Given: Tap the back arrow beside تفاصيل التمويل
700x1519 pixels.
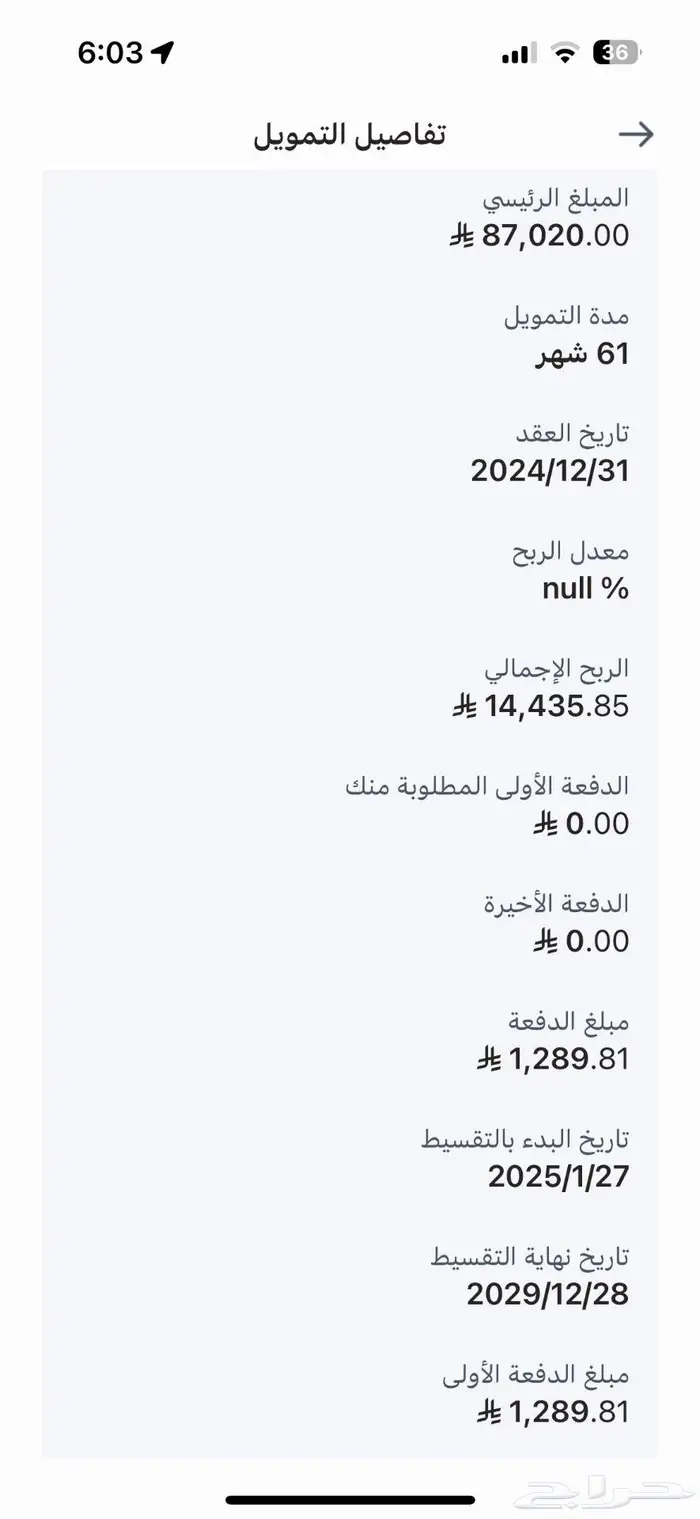Looking at the screenshot, I should click(x=635, y=135).
